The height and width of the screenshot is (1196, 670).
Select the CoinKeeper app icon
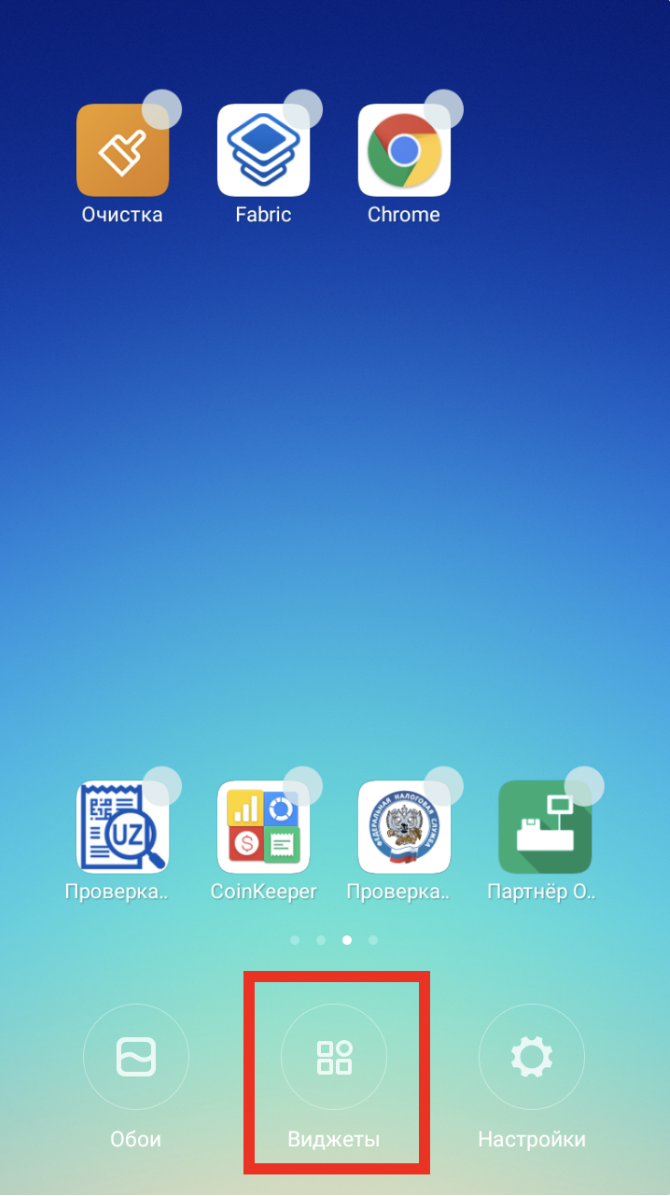(x=263, y=827)
